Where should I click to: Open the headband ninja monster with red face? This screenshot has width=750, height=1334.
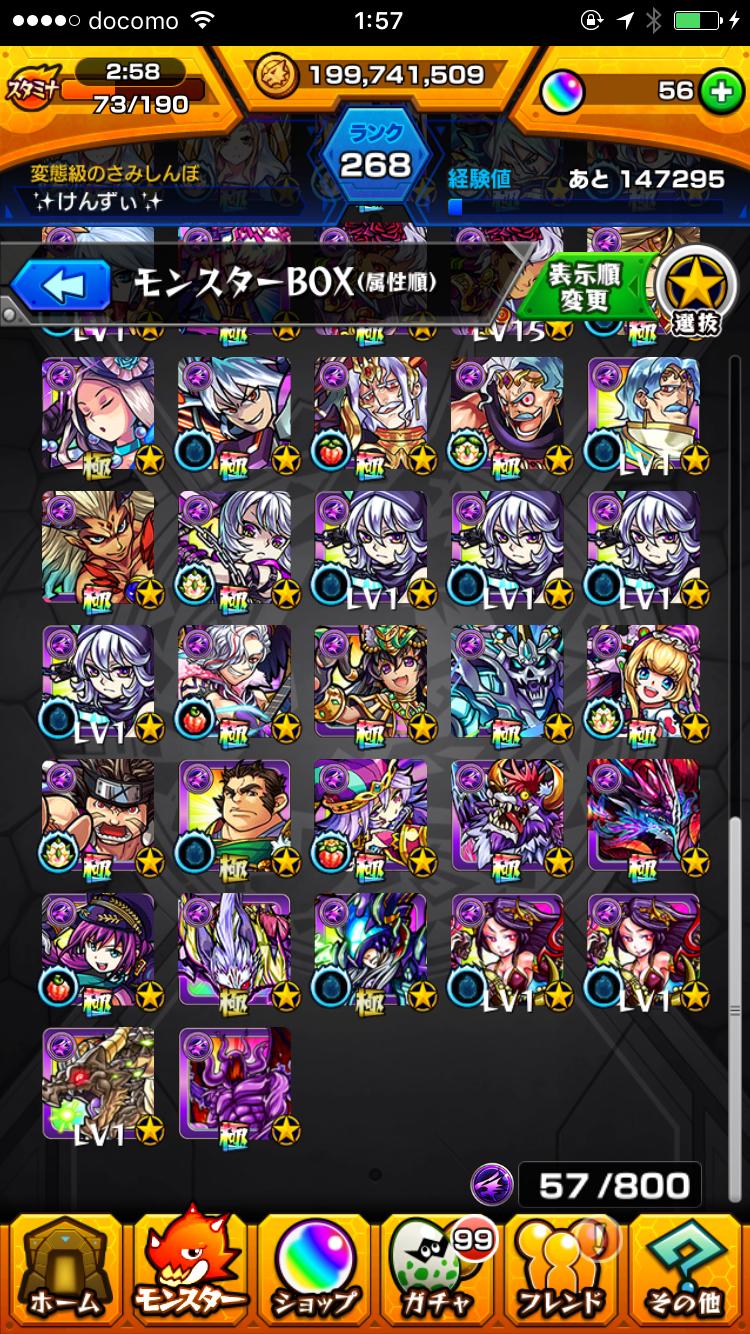[98, 816]
